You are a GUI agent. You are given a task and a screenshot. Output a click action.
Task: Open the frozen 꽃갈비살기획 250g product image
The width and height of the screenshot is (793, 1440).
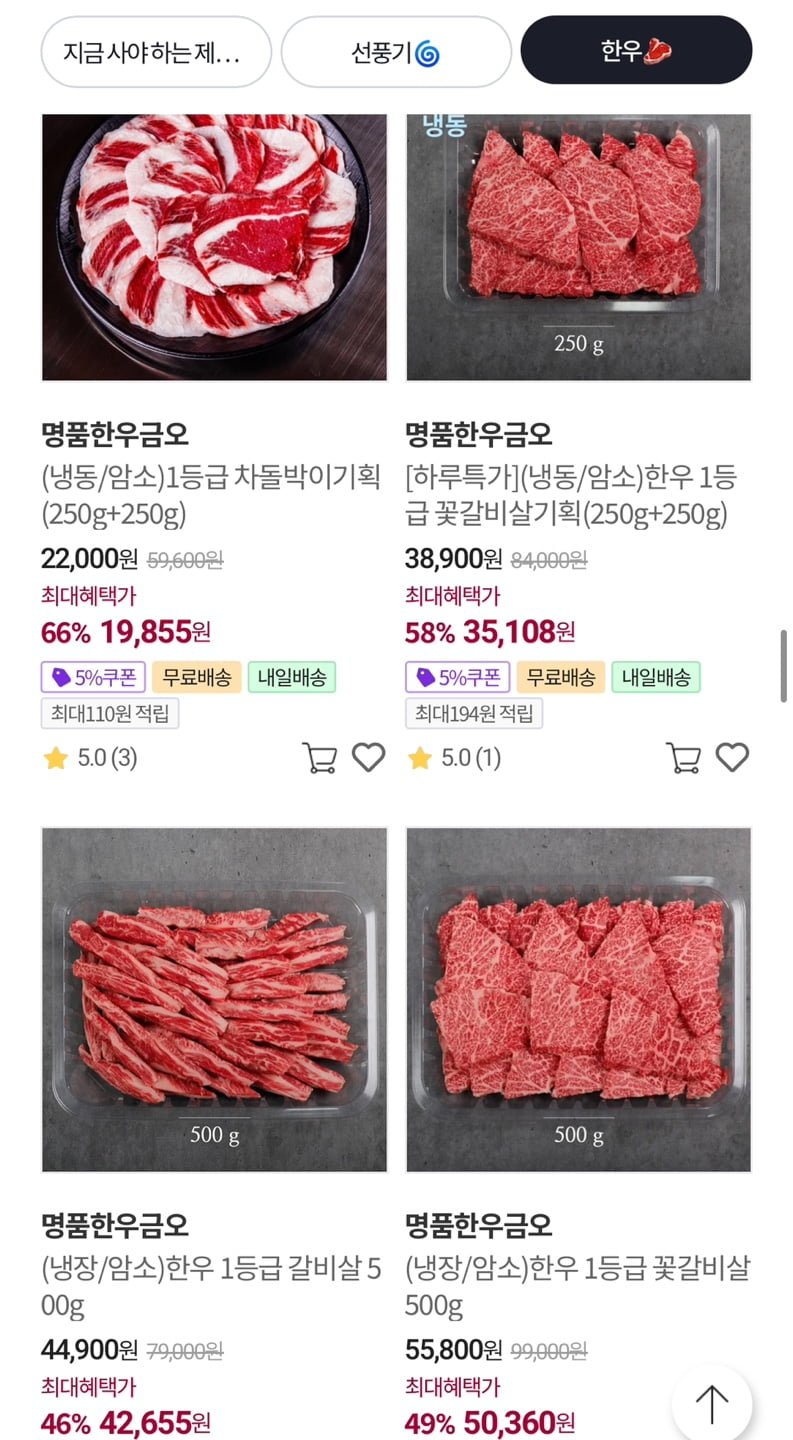(578, 247)
